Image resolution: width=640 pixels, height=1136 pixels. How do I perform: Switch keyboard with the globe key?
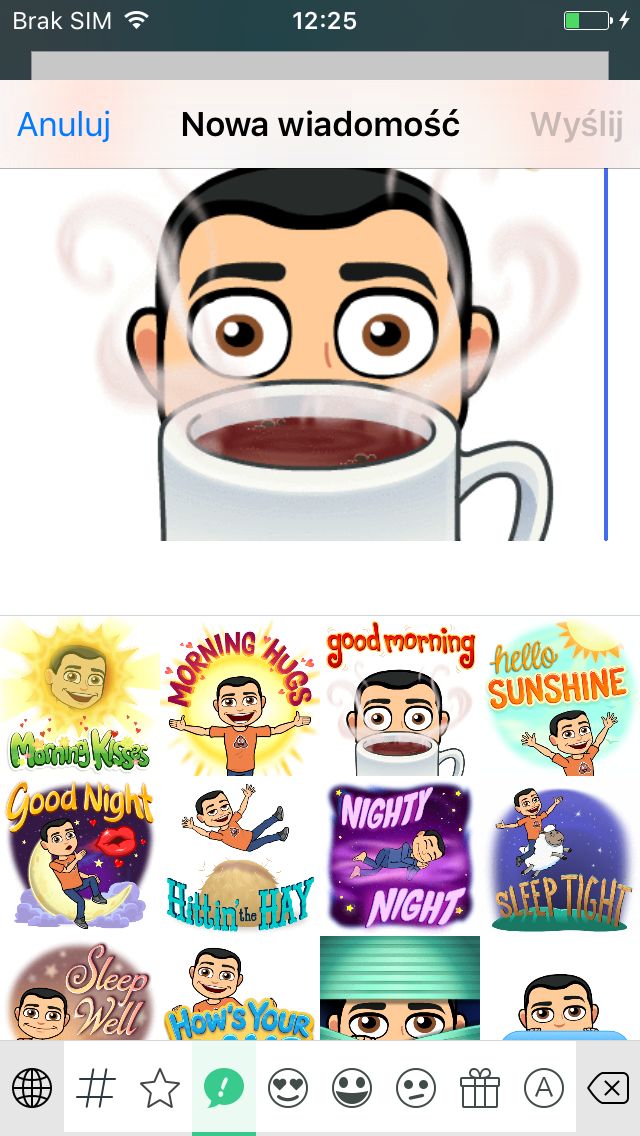(32, 1087)
